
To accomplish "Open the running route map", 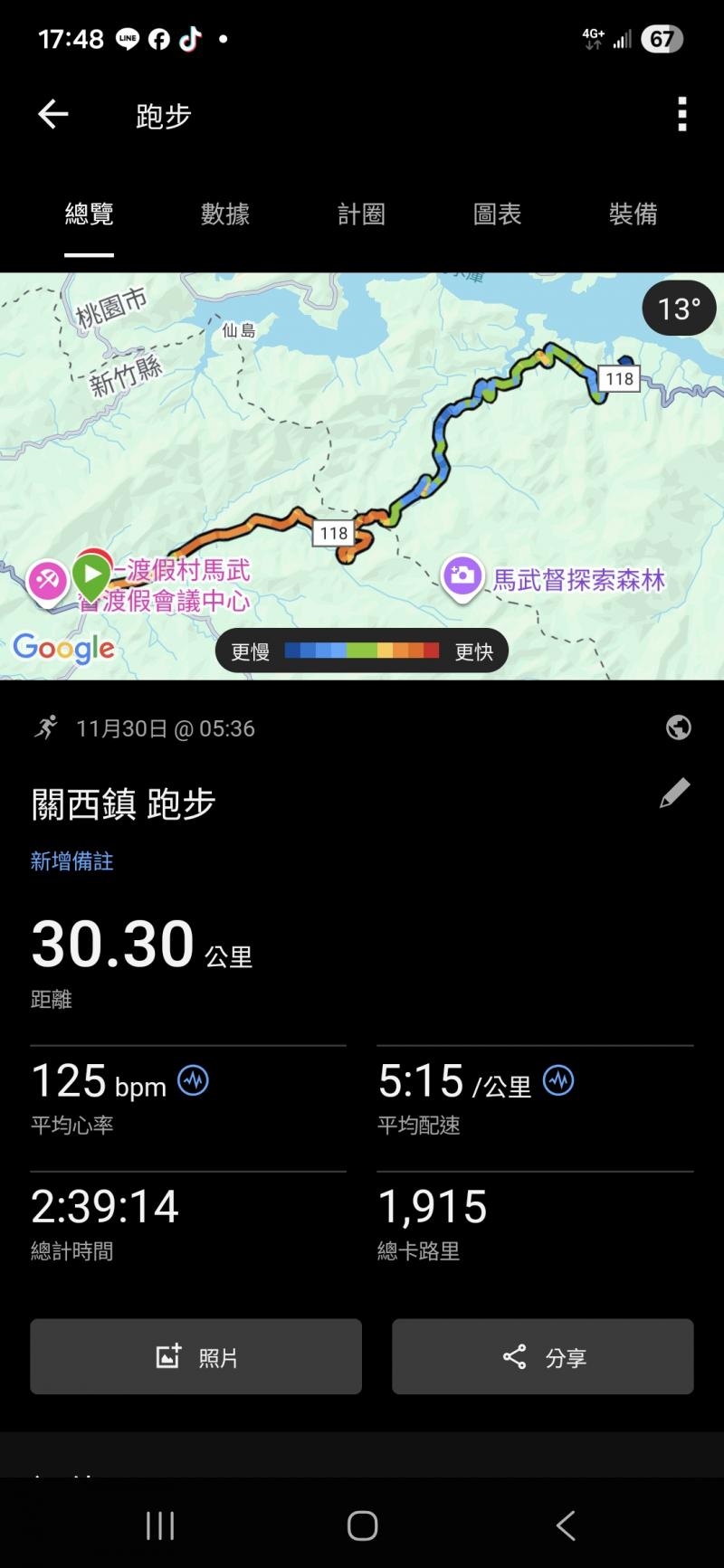I will [362, 452].
